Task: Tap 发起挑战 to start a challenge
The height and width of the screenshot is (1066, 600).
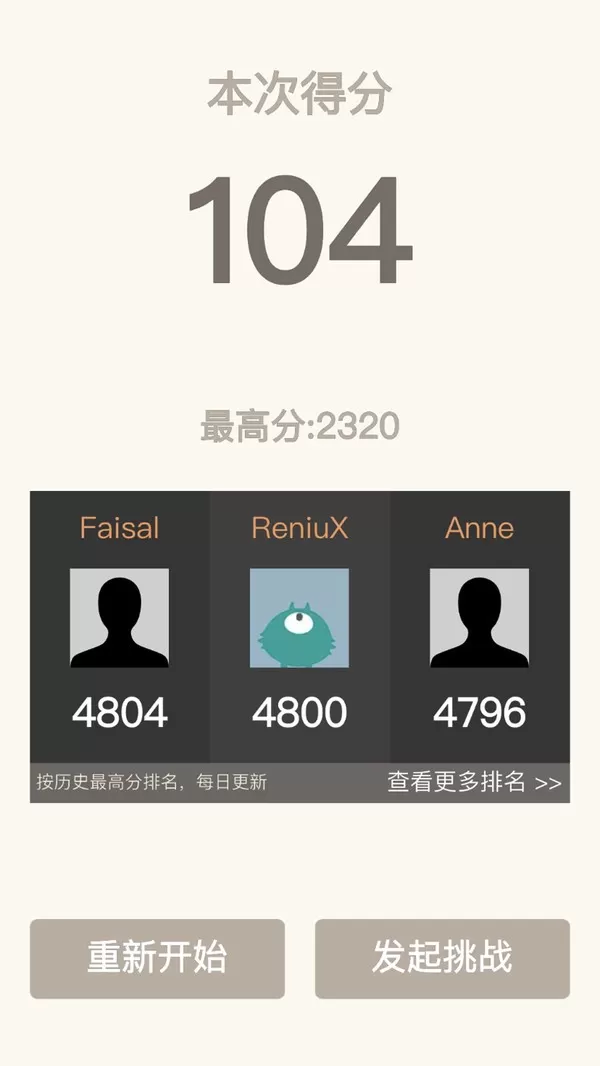Action: tap(442, 959)
